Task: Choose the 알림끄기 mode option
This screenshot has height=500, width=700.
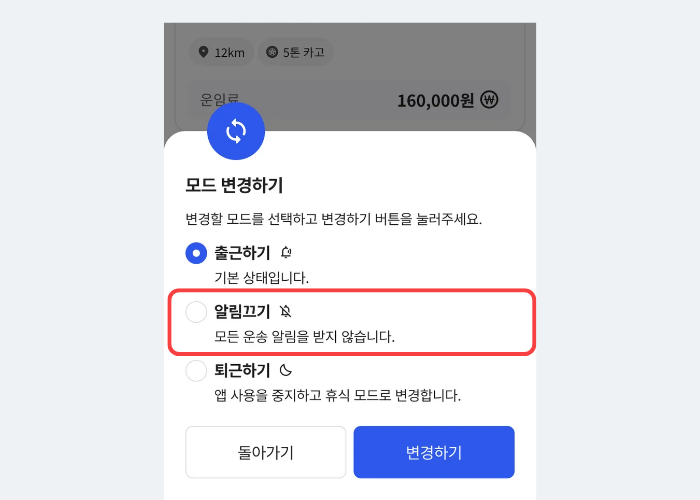Action: point(196,312)
